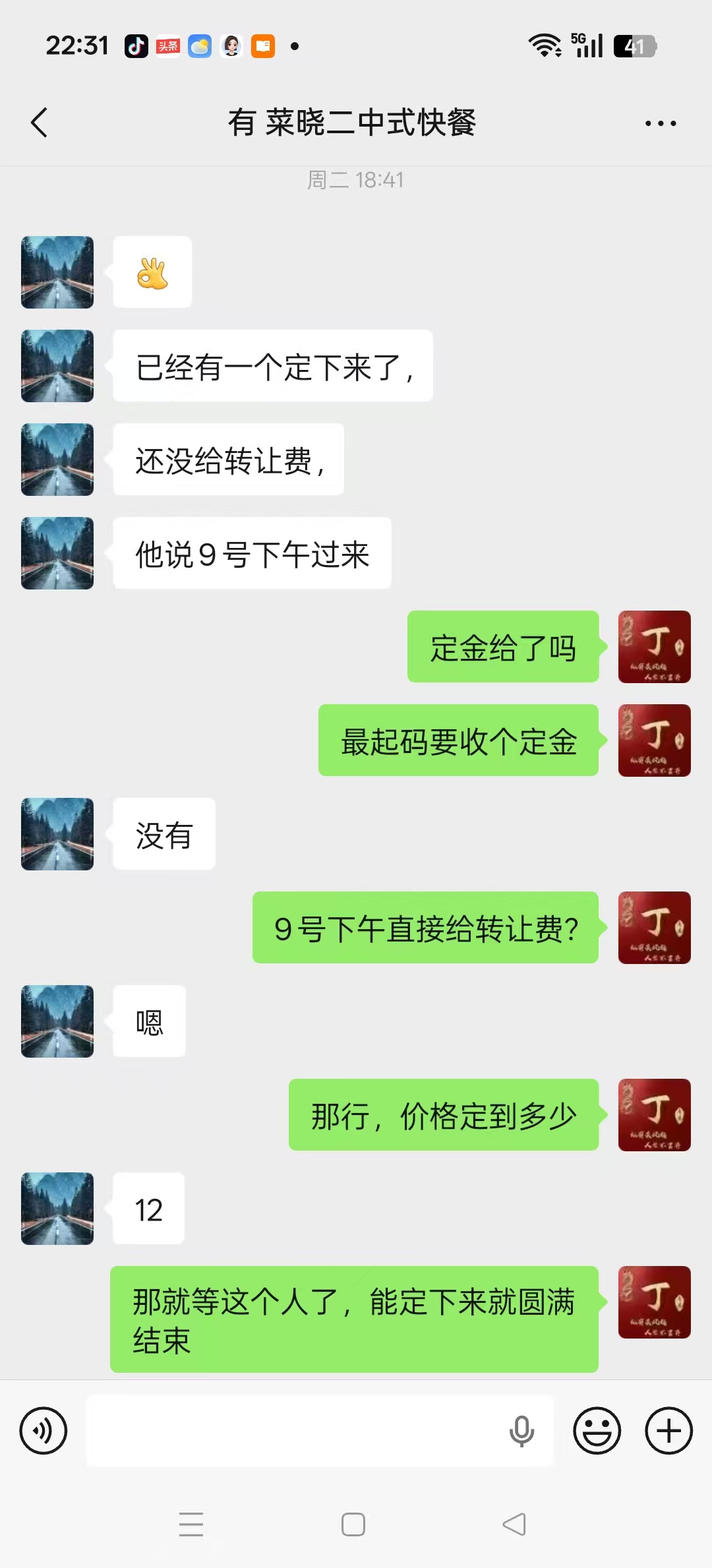Tap the voice-to-text microphone icon

pos(523,1431)
